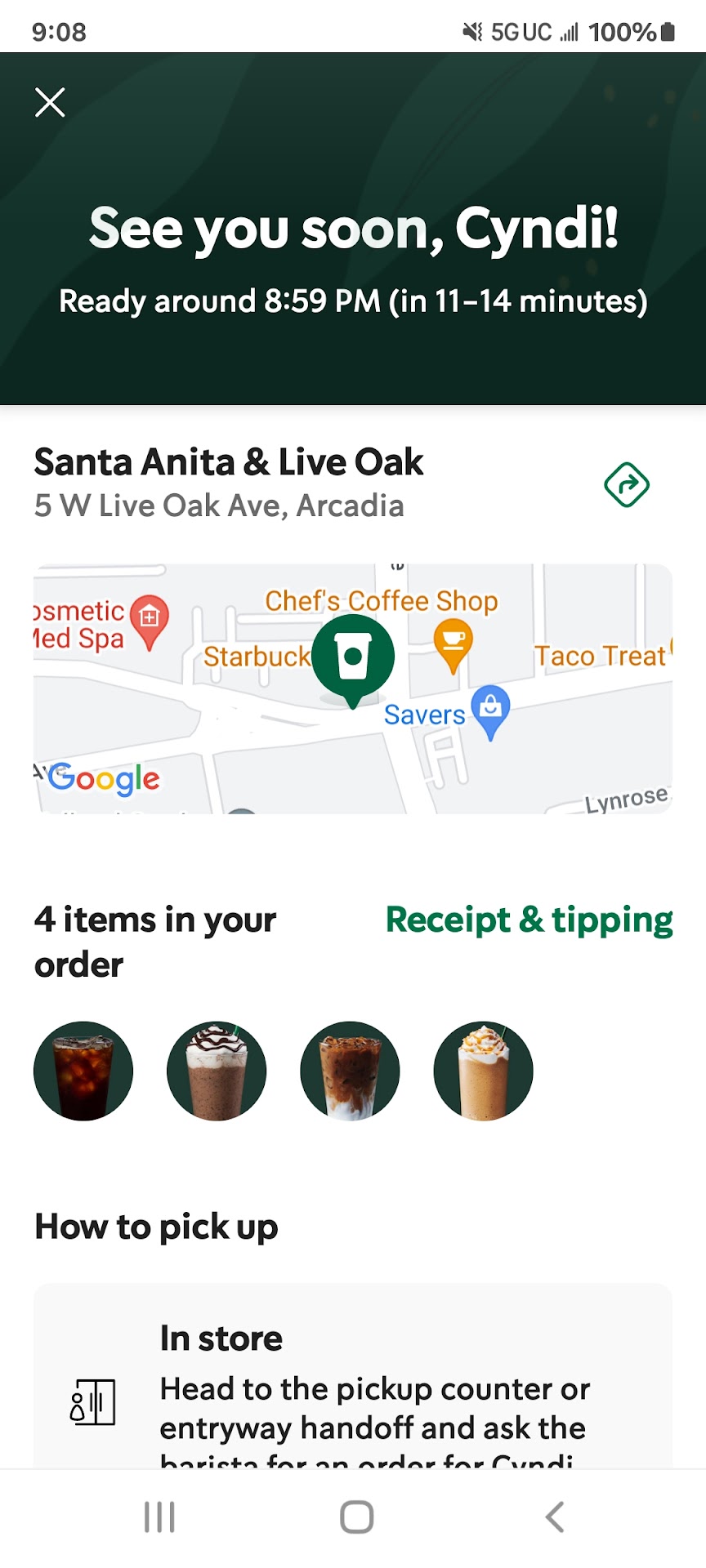706x1568 pixels.
Task: Get directions to Santa Anita & Live Oak
Action: [627, 484]
